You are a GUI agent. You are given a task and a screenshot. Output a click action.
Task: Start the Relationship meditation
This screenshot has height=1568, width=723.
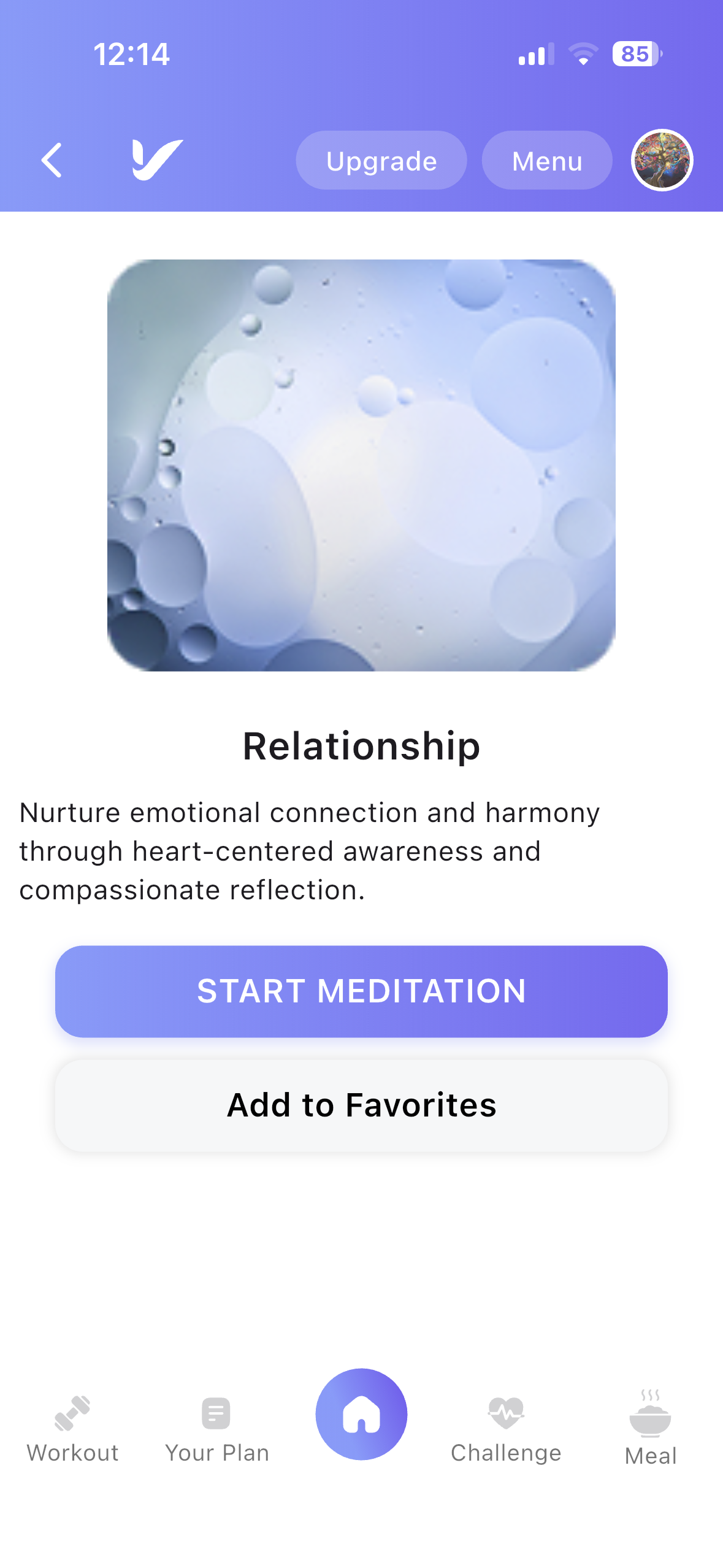(x=361, y=991)
